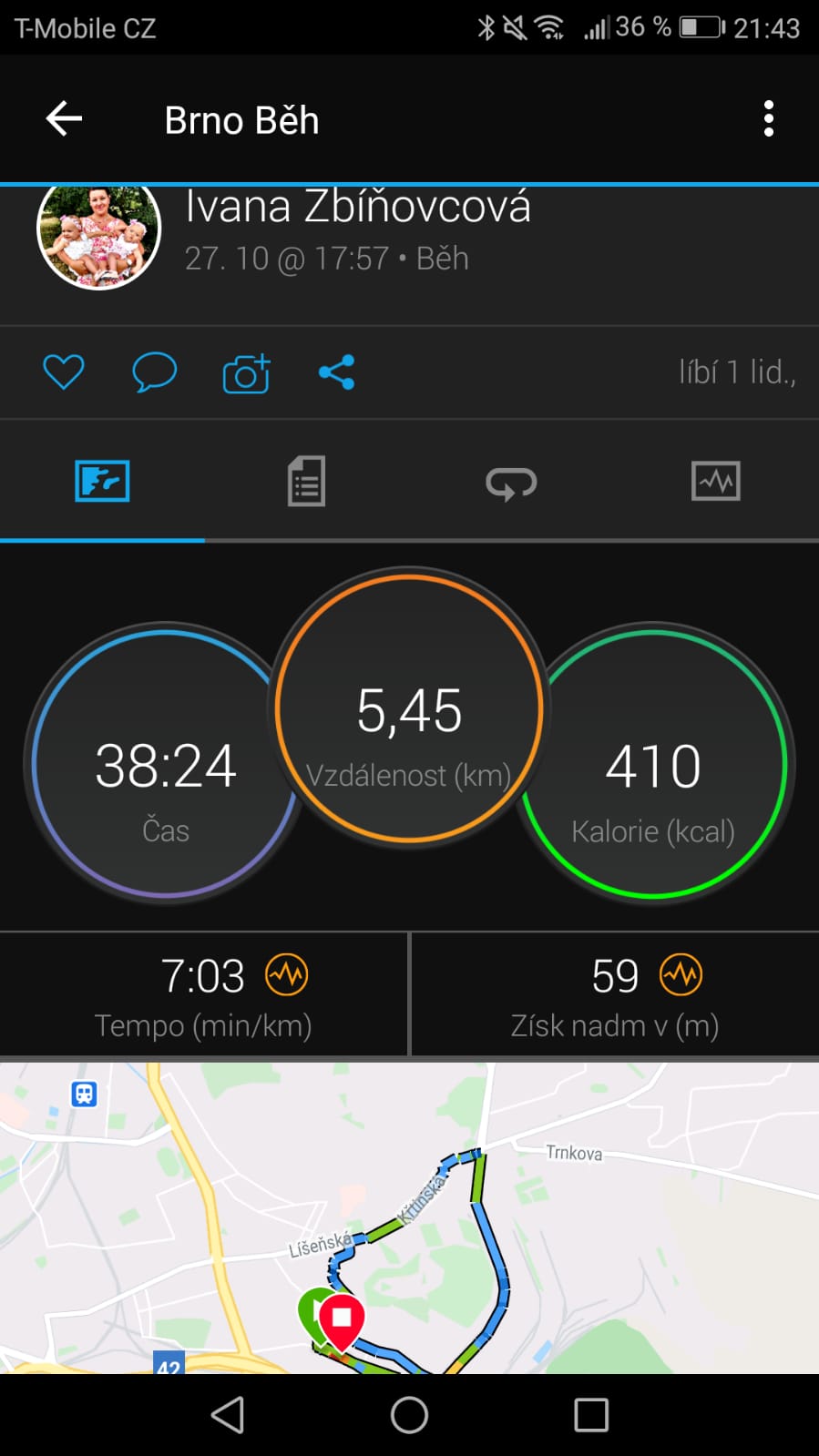Image resolution: width=819 pixels, height=1456 pixels.
Task: Open the run route map
Action: (409, 1218)
